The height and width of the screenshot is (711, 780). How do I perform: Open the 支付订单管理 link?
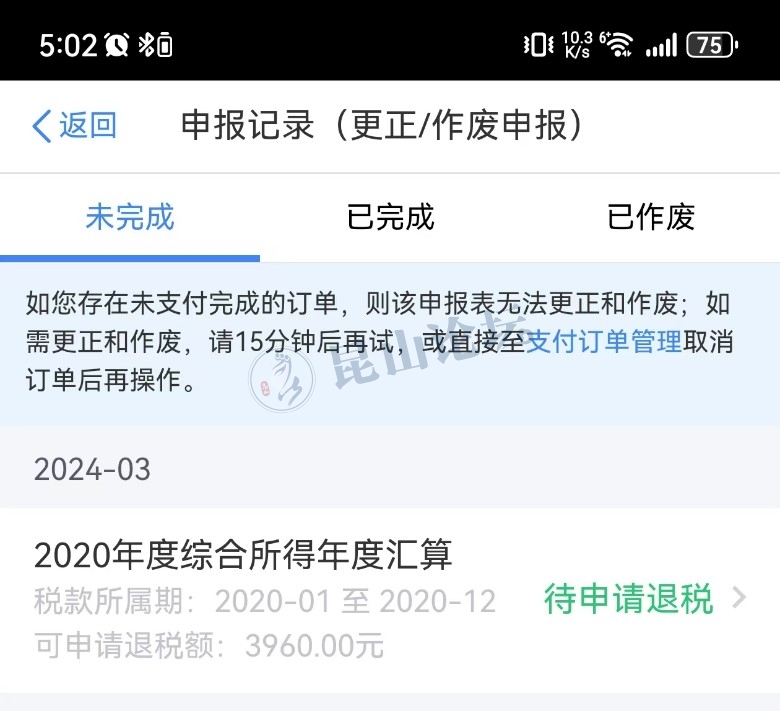tap(604, 342)
